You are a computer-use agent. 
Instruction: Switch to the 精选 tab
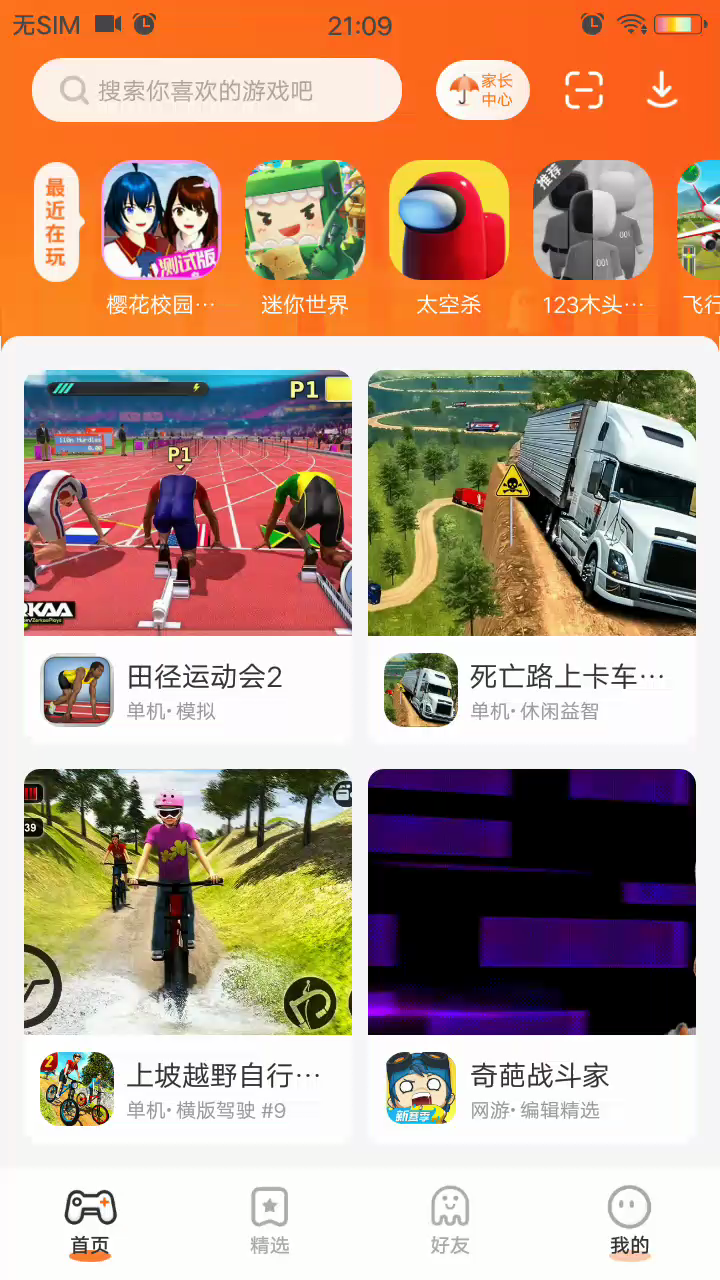click(x=270, y=1221)
